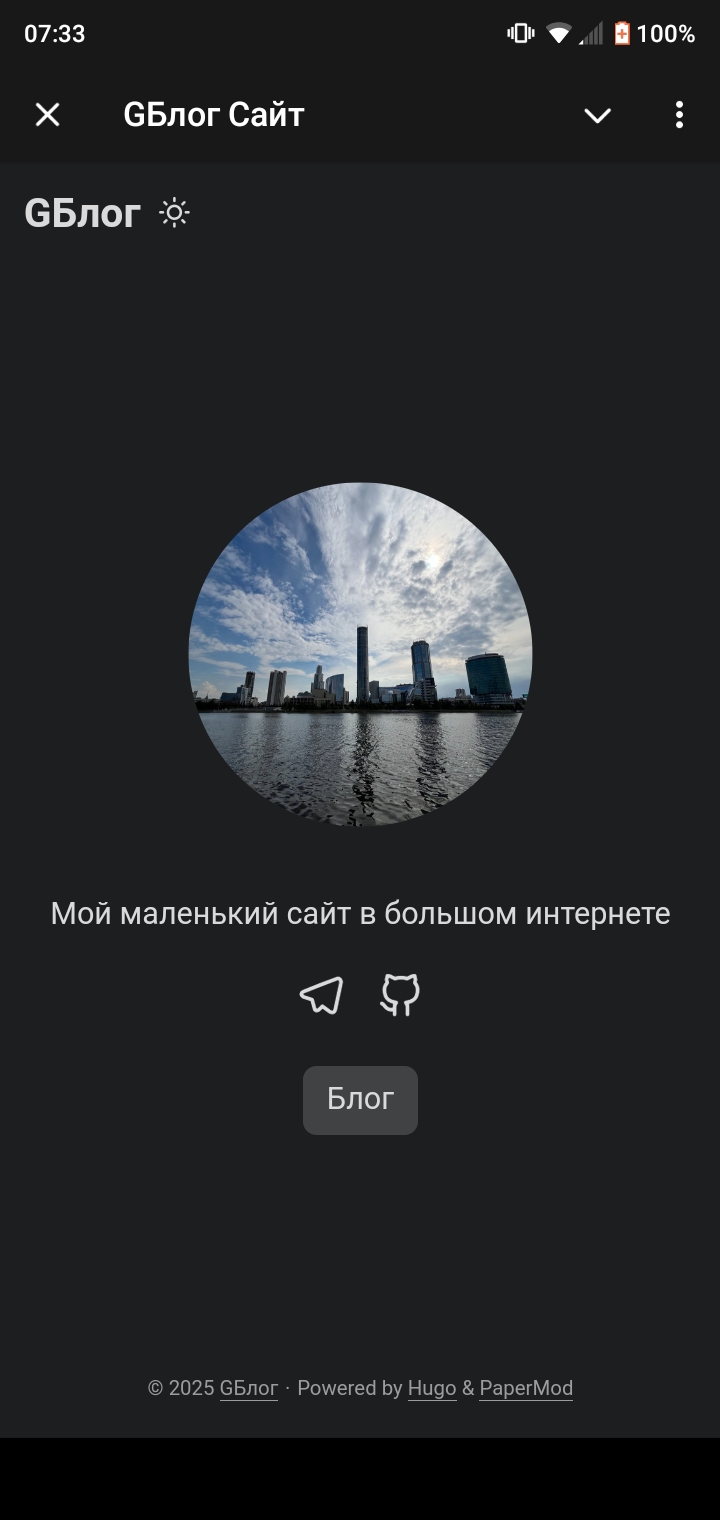Viewport: 720px width, 1520px height.
Task: Follow the Hugo footer link
Action: coord(431,1388)
